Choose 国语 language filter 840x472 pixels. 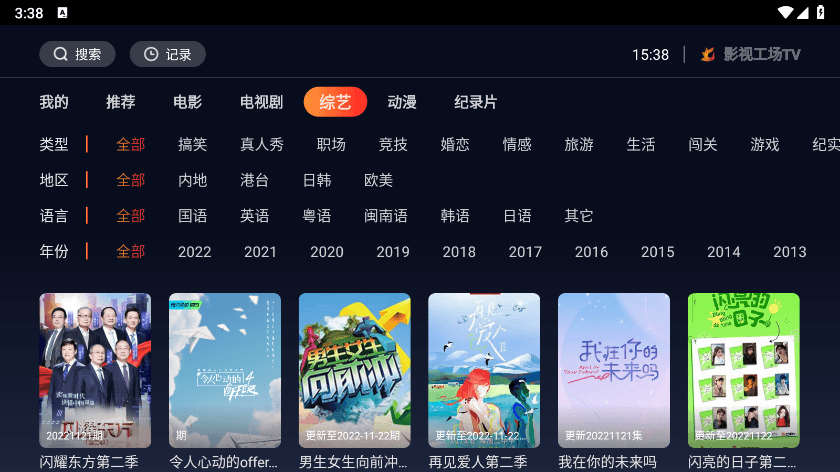tap(192, 216)
